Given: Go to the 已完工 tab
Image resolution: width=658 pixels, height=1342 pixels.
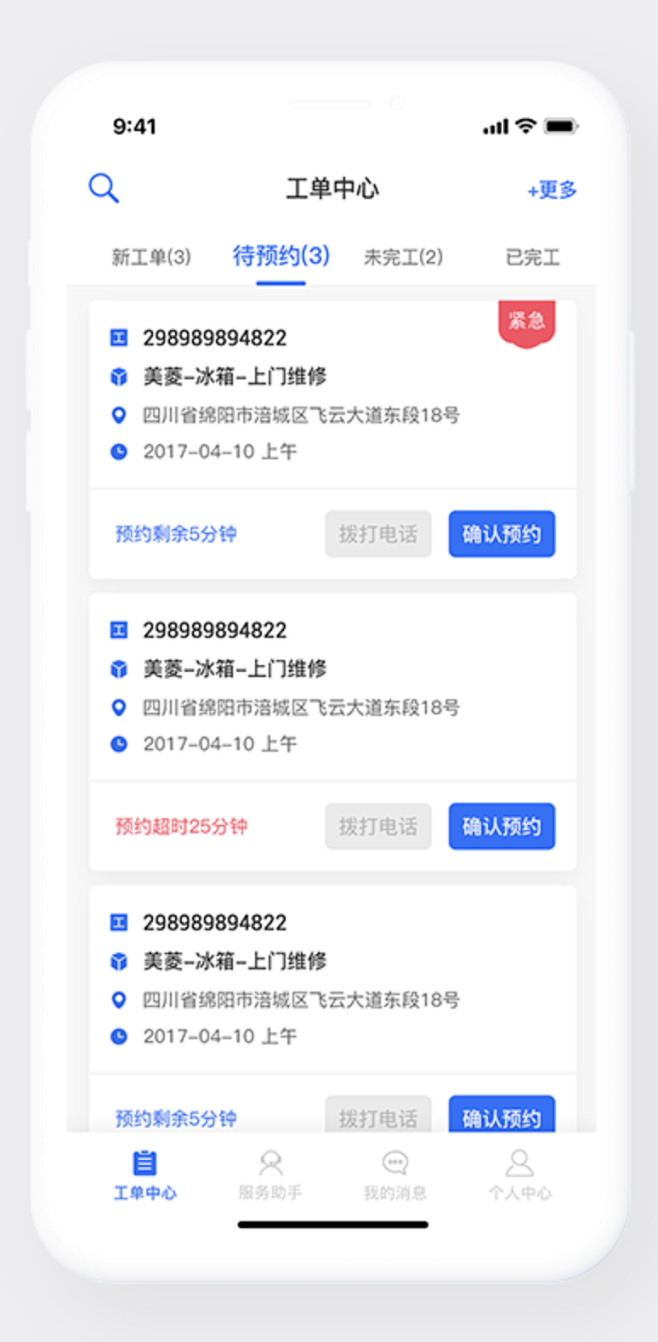Looking at the screenshot, I should [532, 257].
